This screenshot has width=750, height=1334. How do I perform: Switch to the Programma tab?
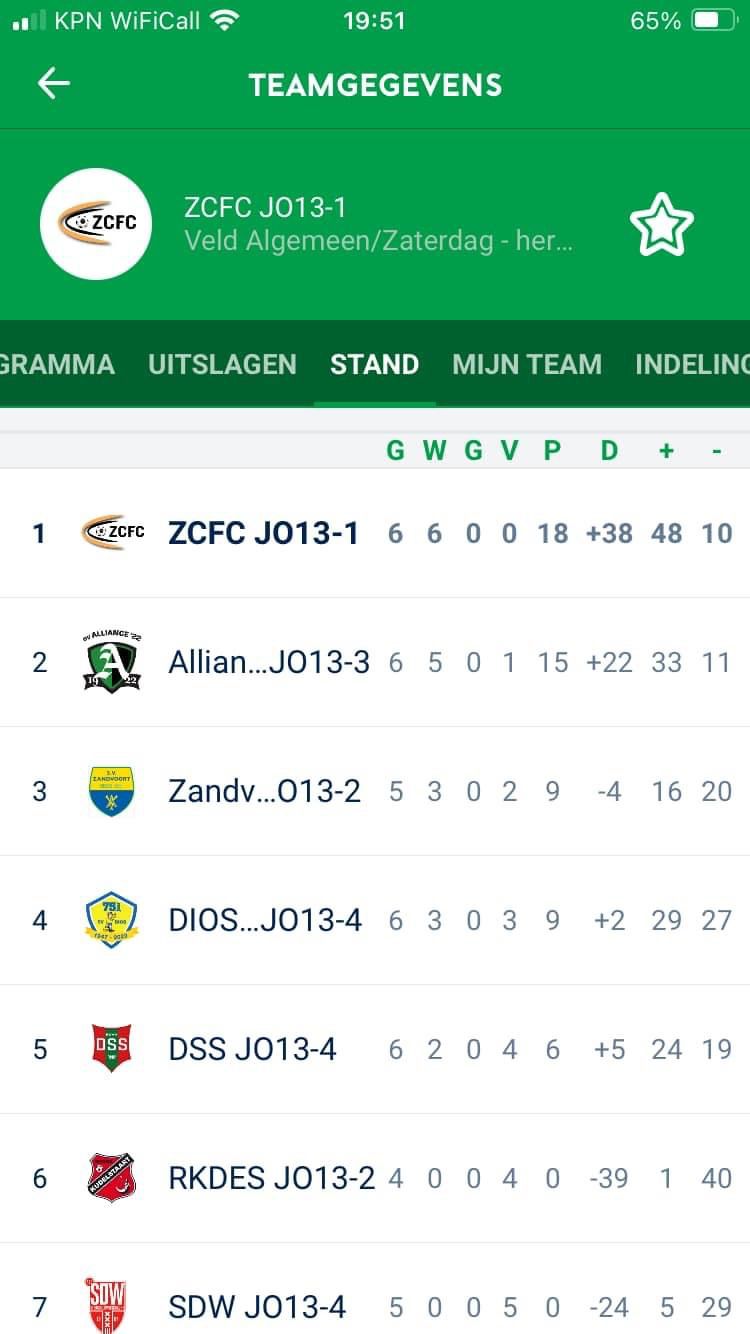pyautogui.click(x=57, y=364)
